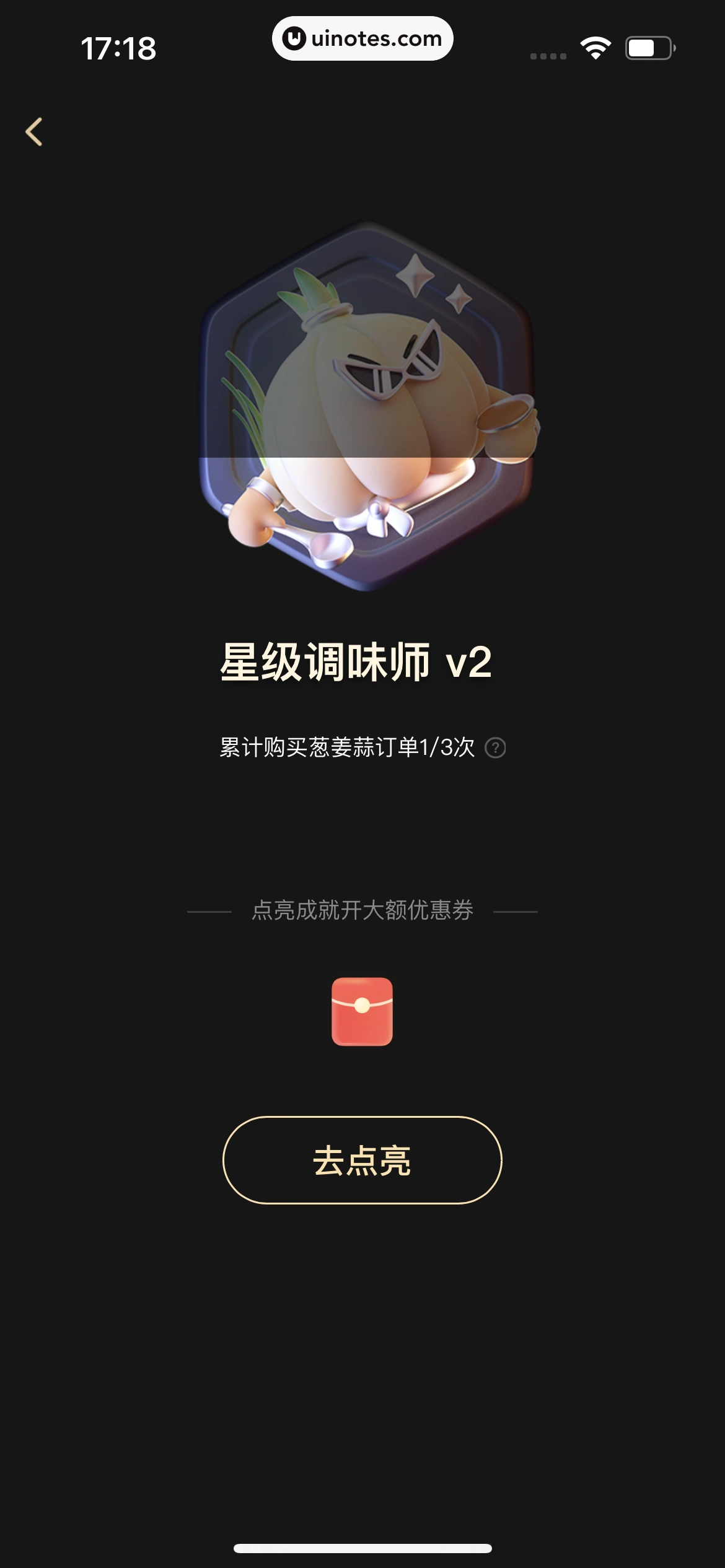Open the uinotes.com banner in status bar

362,38
